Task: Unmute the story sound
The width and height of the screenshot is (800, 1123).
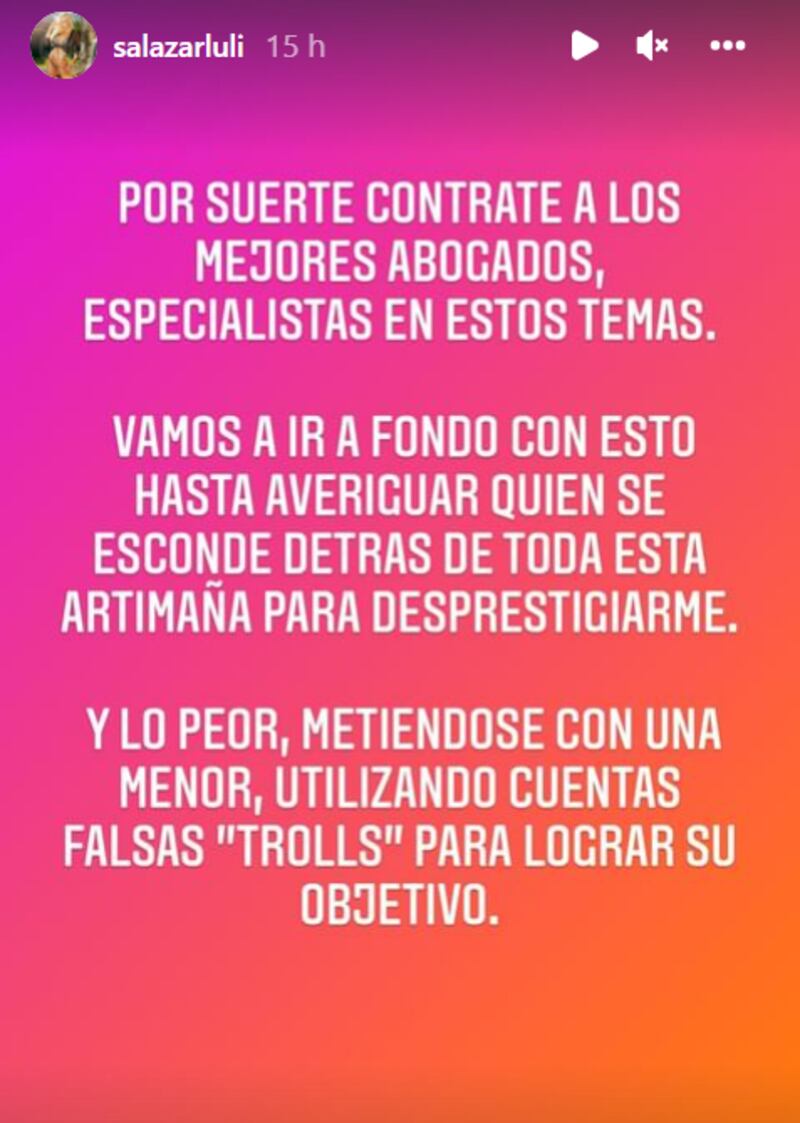Action: tap(652, 45)
